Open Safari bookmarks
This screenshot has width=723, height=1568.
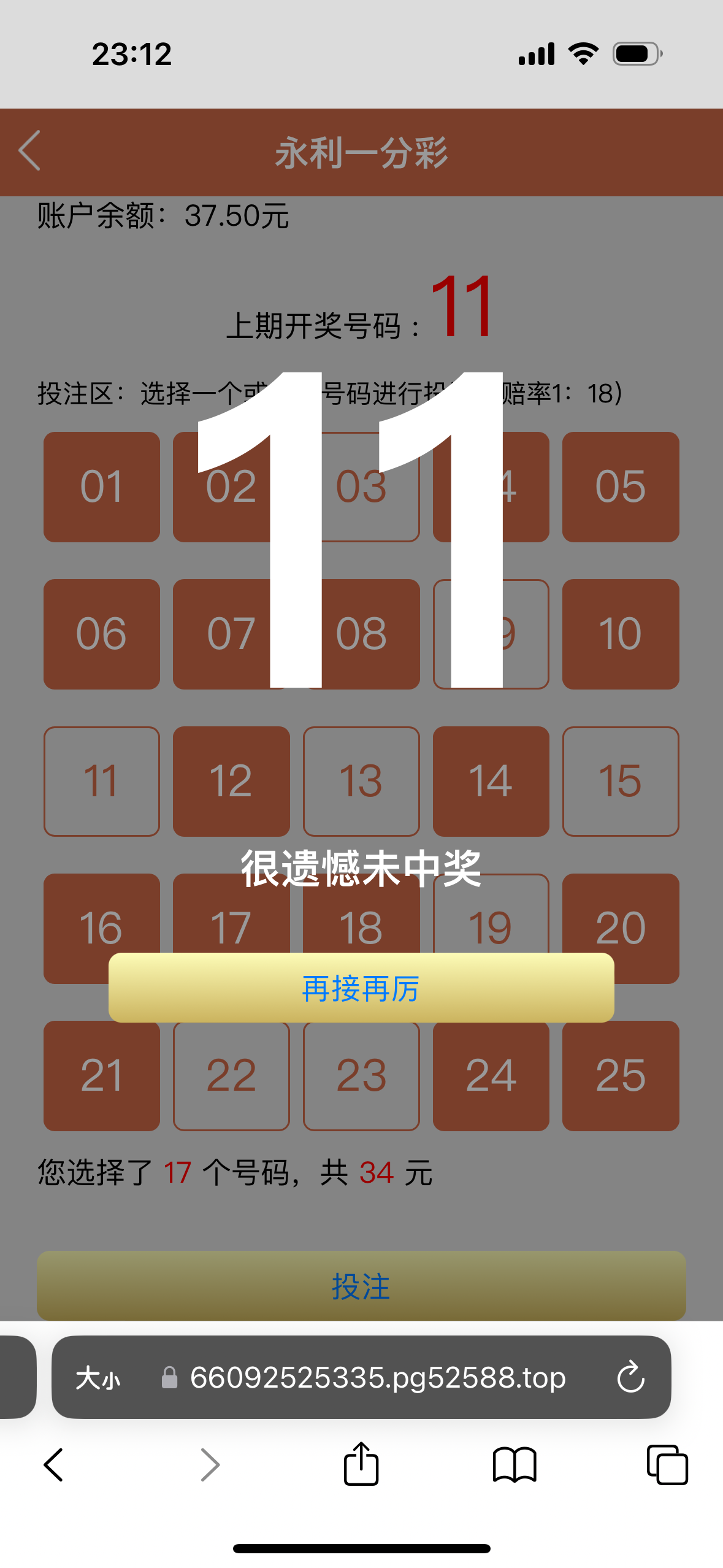tap(515, 1465)
